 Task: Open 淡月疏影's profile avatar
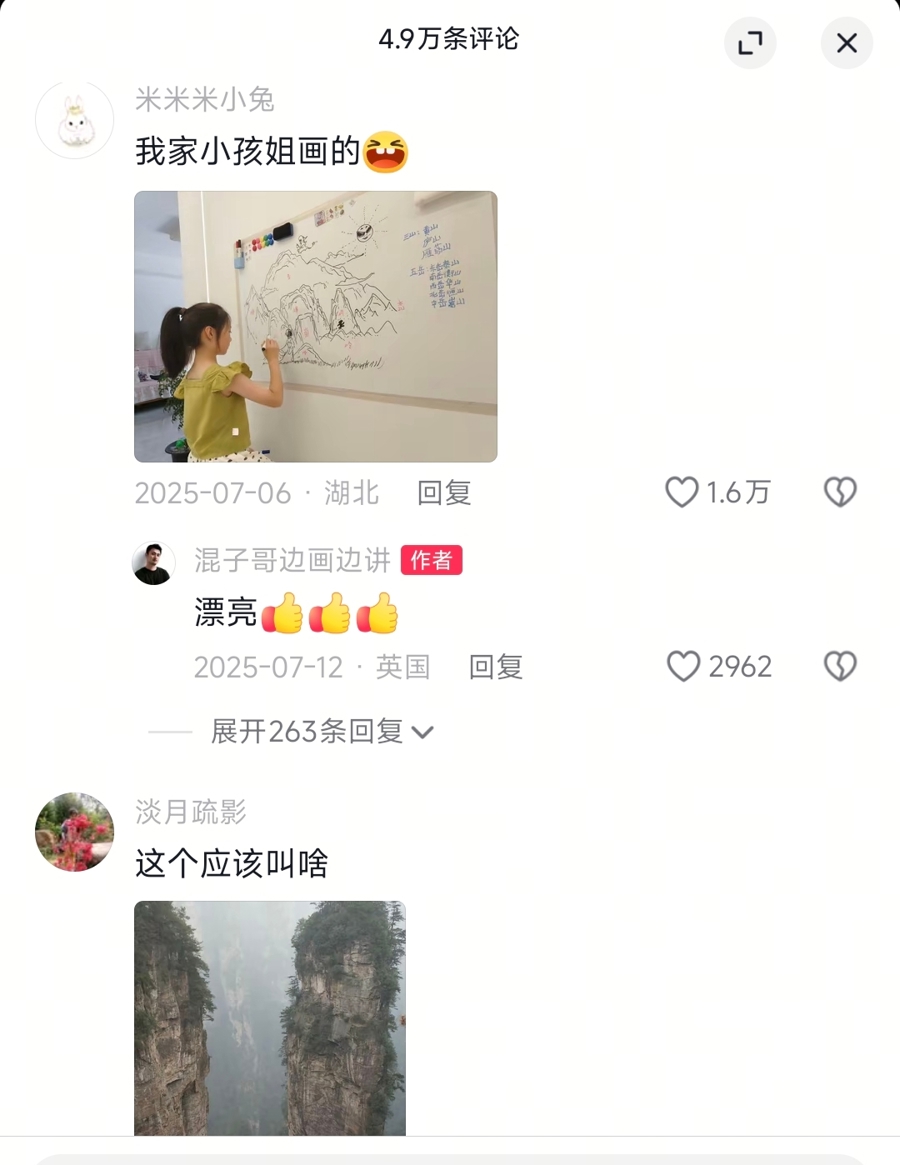tap(74, 832)
